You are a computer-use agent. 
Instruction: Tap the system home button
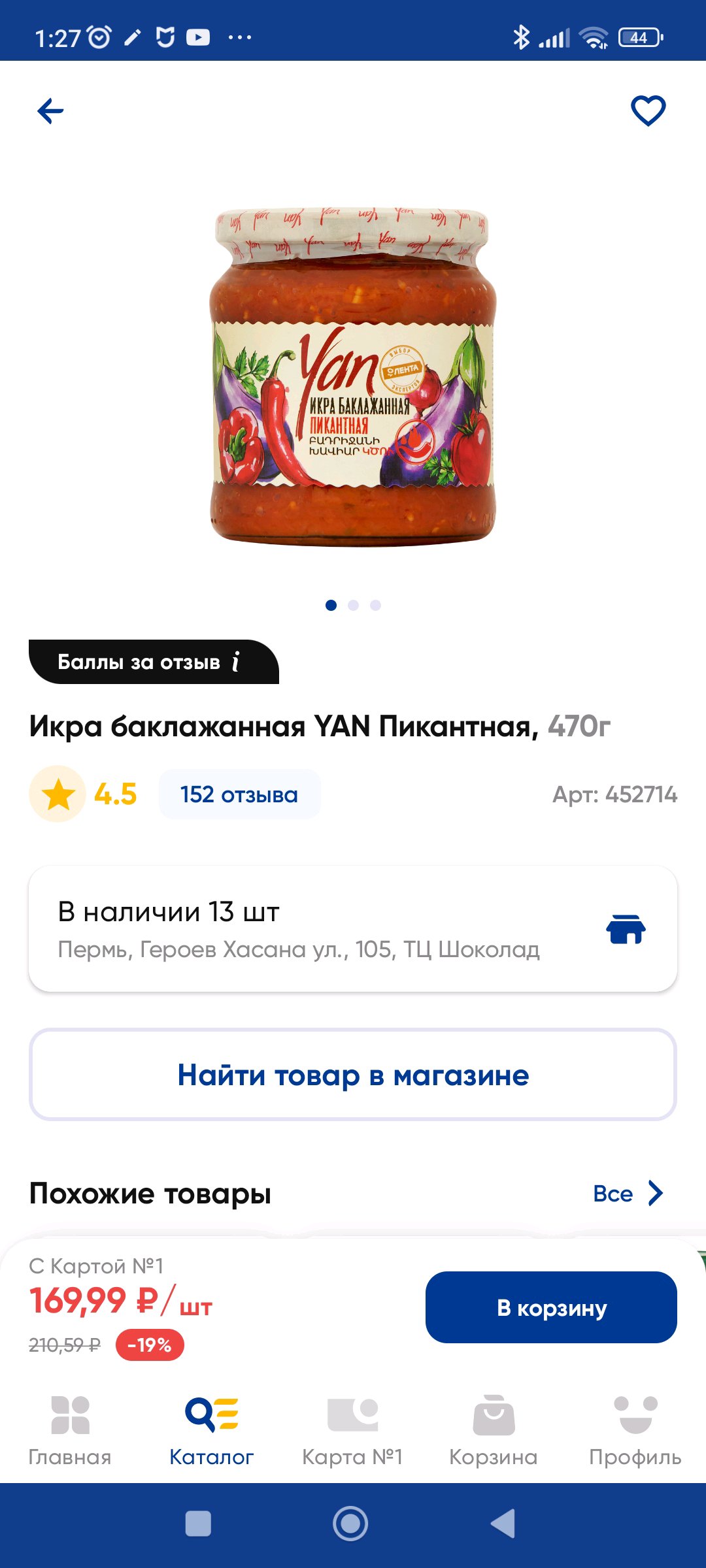pyautogui.click(x=350, y=1524)
